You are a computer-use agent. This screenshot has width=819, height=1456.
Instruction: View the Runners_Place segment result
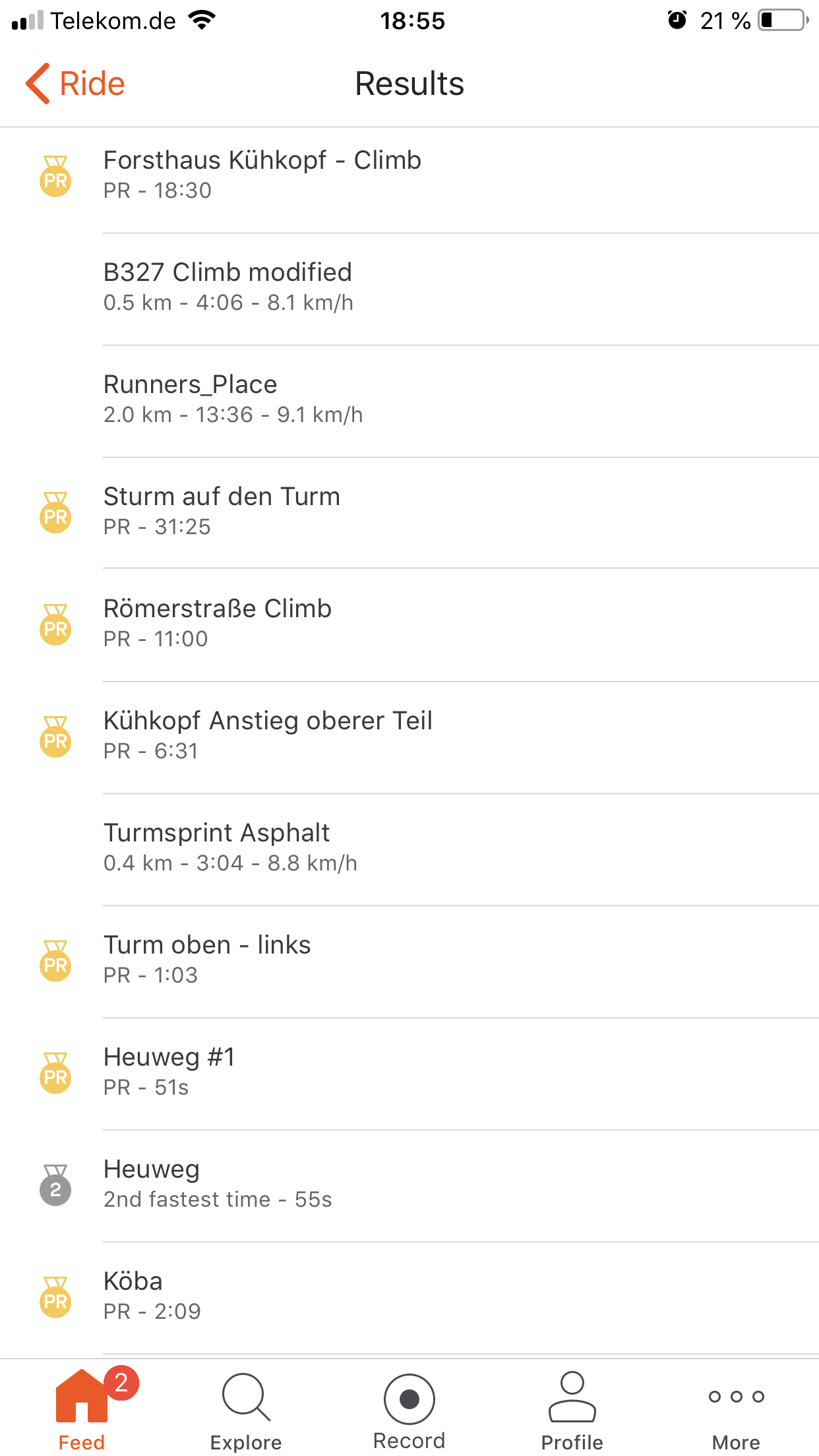click(x=409, y=401)
